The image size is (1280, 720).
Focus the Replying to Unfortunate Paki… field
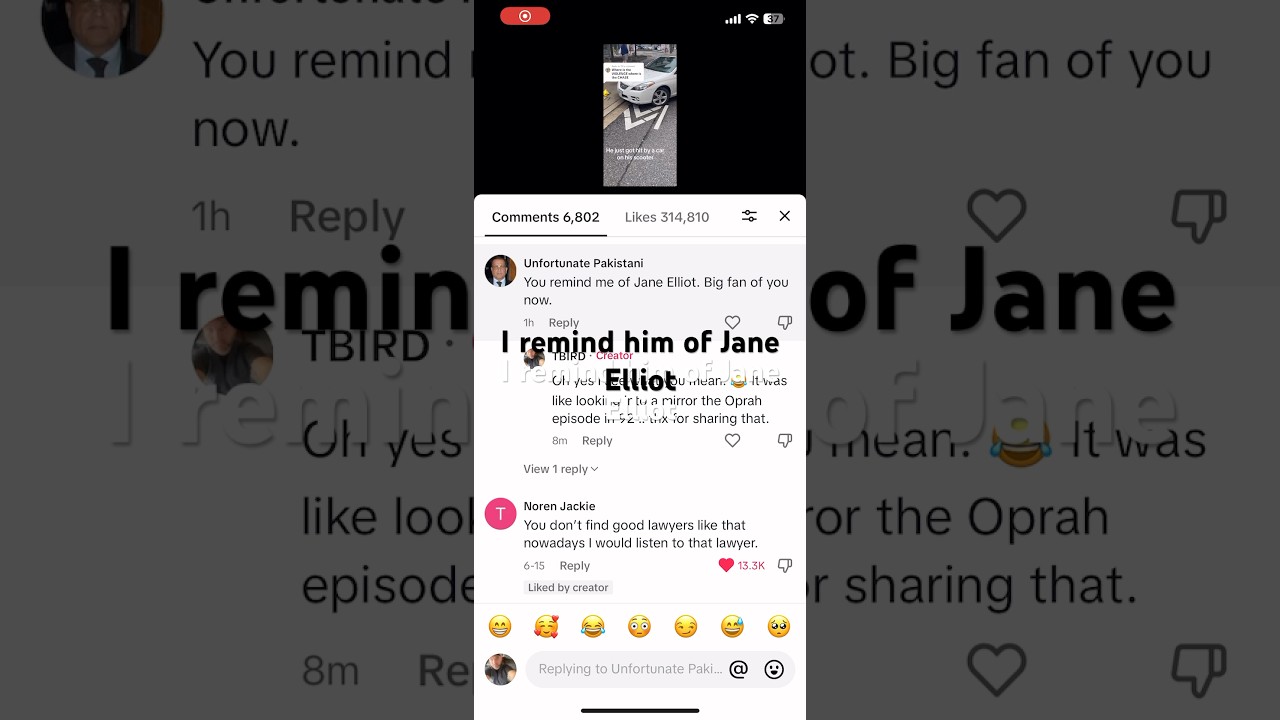[x=630, y=669]
